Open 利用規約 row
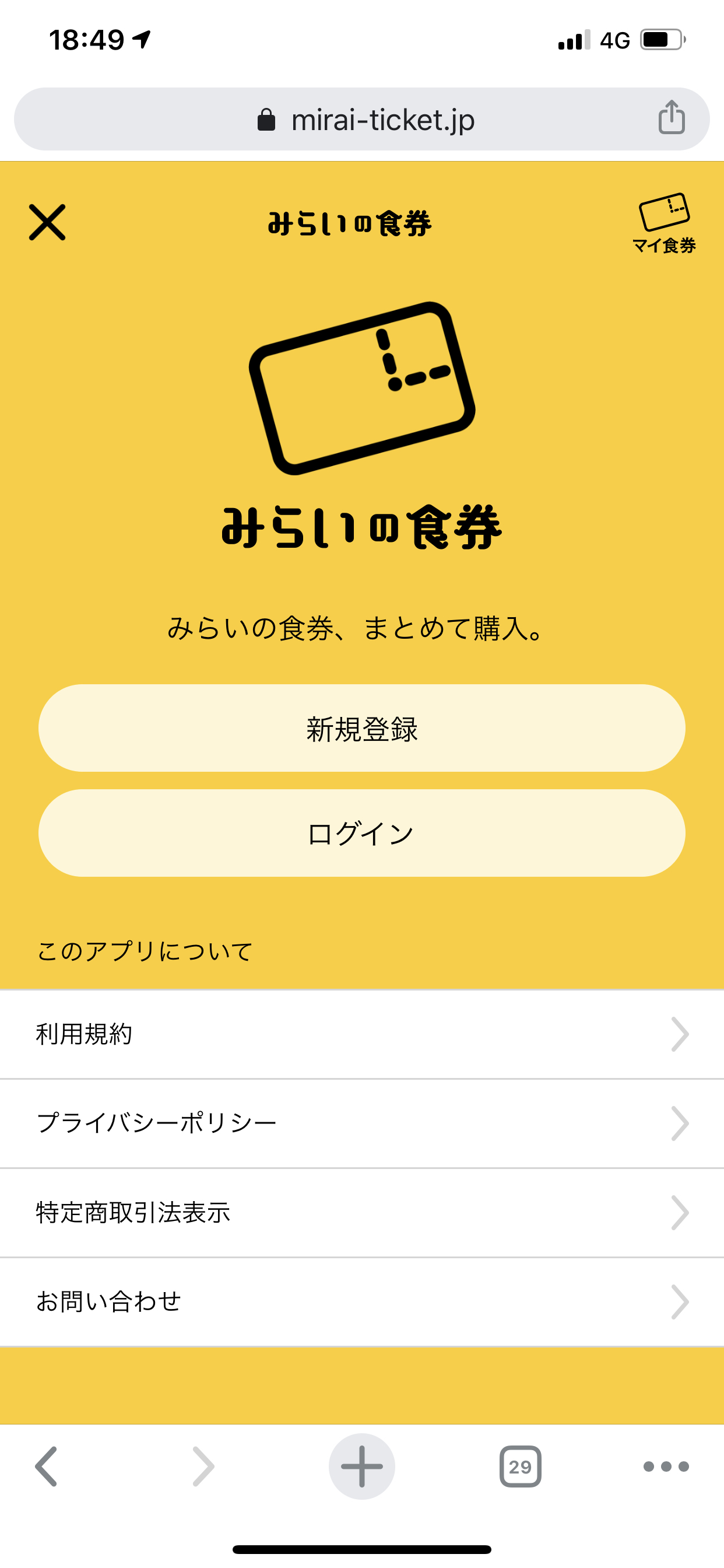The height and width of the screenshot is (1568, 724). pos(362,1034)
